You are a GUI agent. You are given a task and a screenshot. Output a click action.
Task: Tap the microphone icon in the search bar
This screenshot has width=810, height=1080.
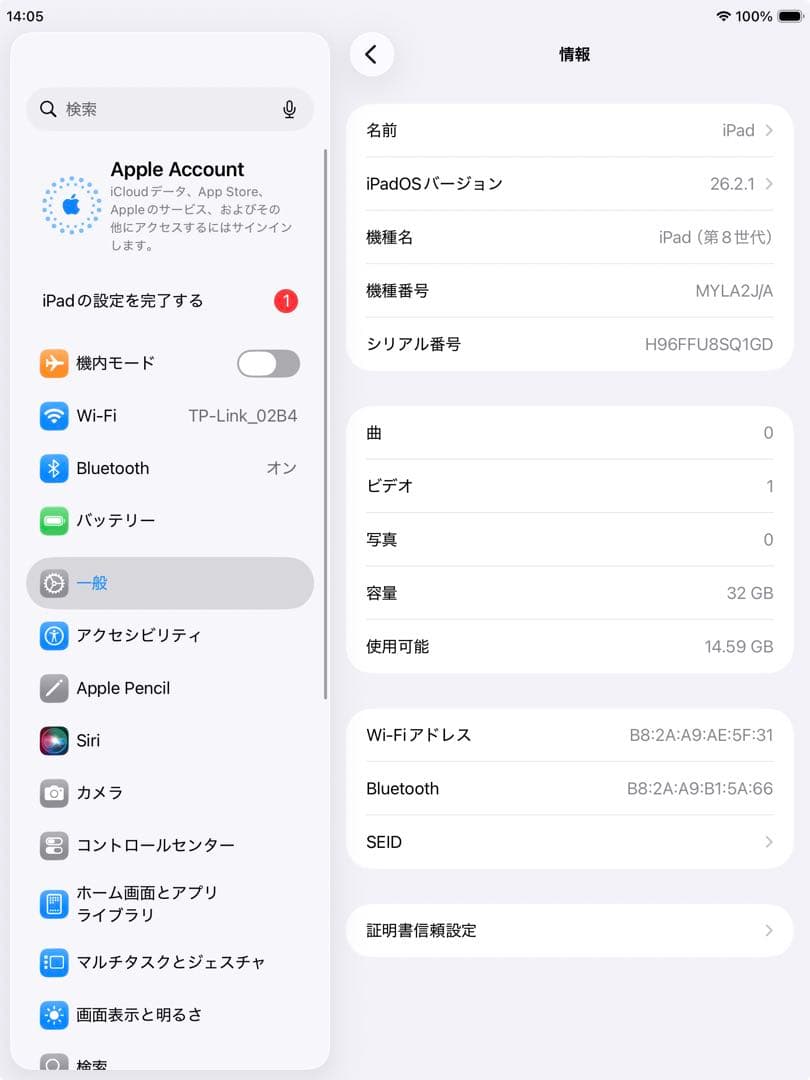point(289,109)
